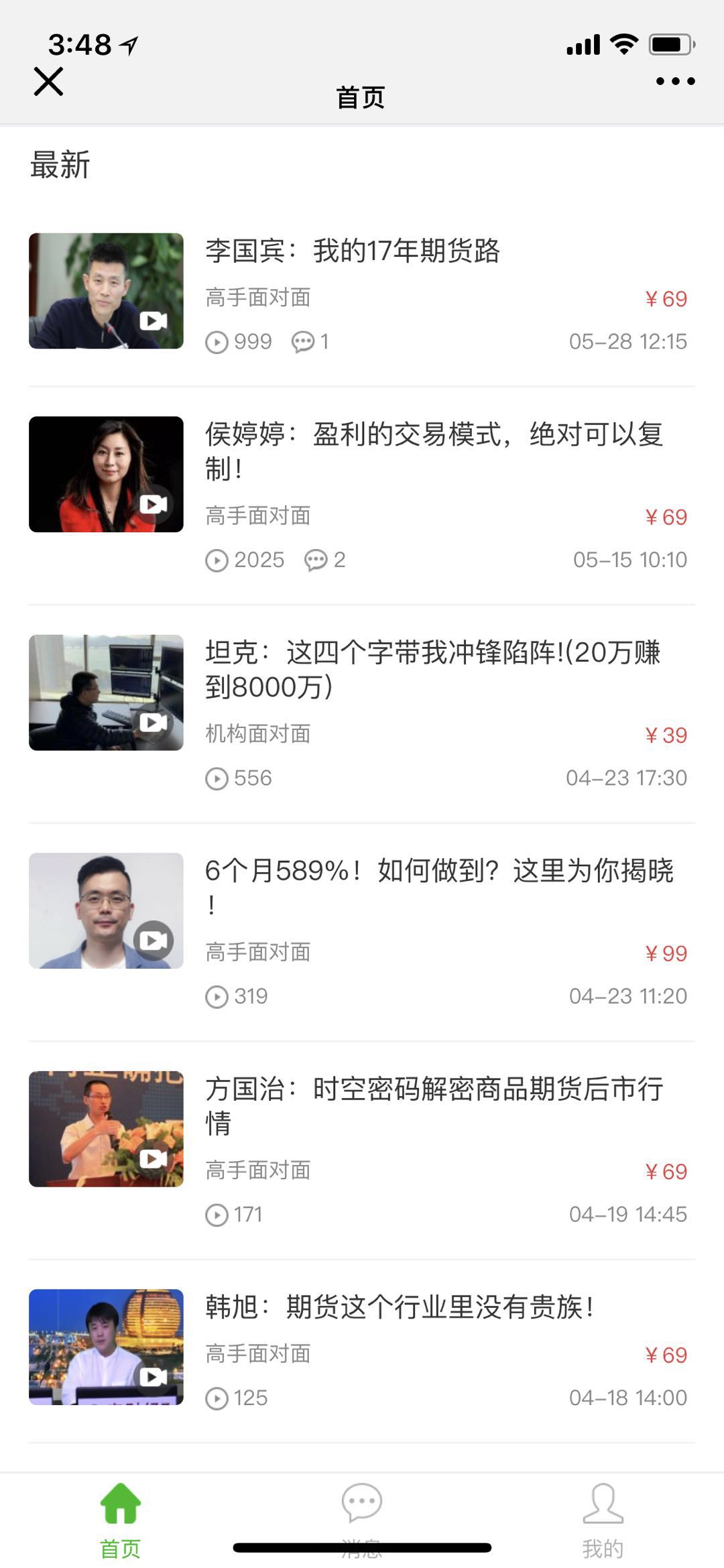Viewport: 724px width, 1568px height.
Task: Open 坦克：这四个字带我冲锋陷阵 video
Action: click(362, 714)
